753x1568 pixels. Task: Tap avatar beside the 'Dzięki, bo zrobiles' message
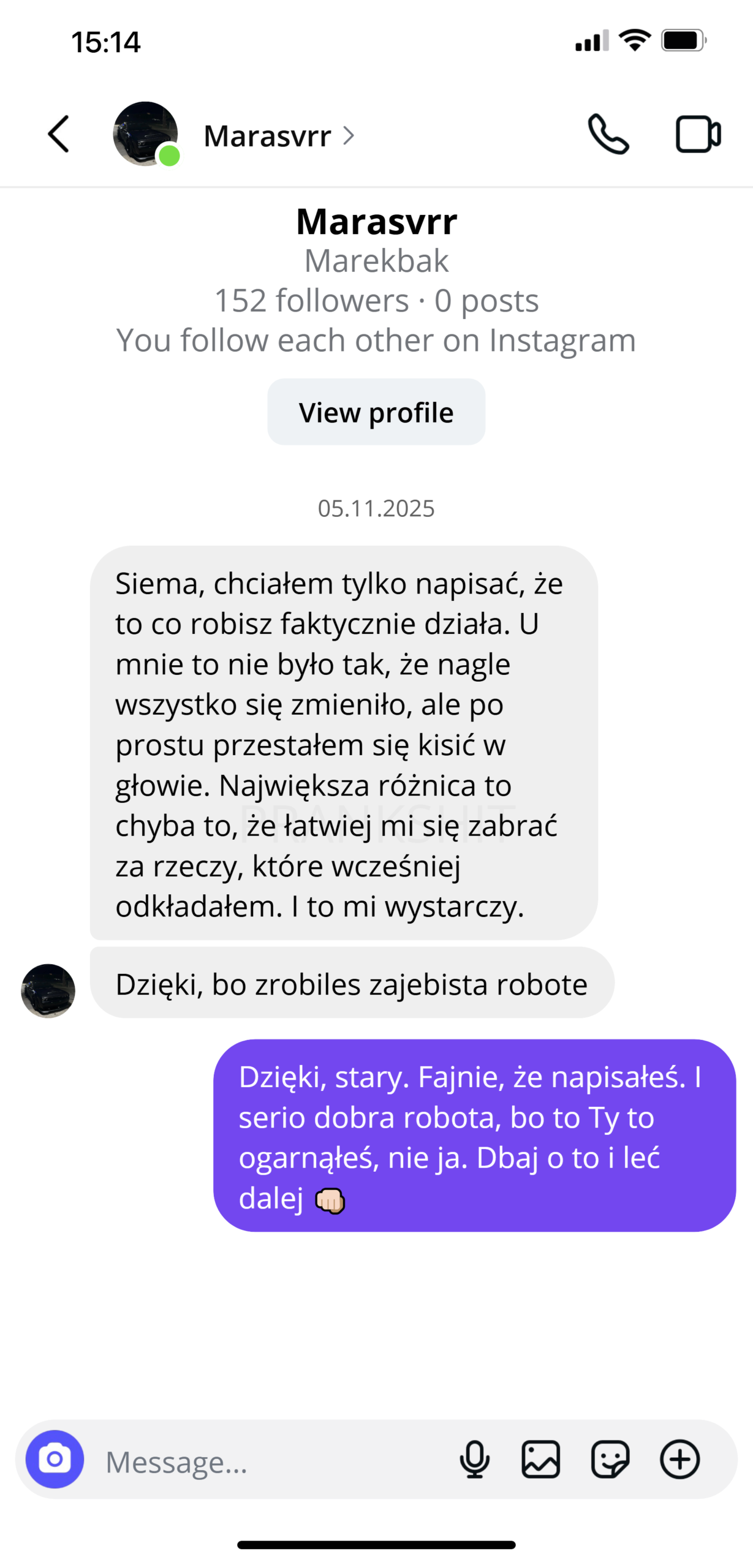pyautogui.click(x=47, y=992)
